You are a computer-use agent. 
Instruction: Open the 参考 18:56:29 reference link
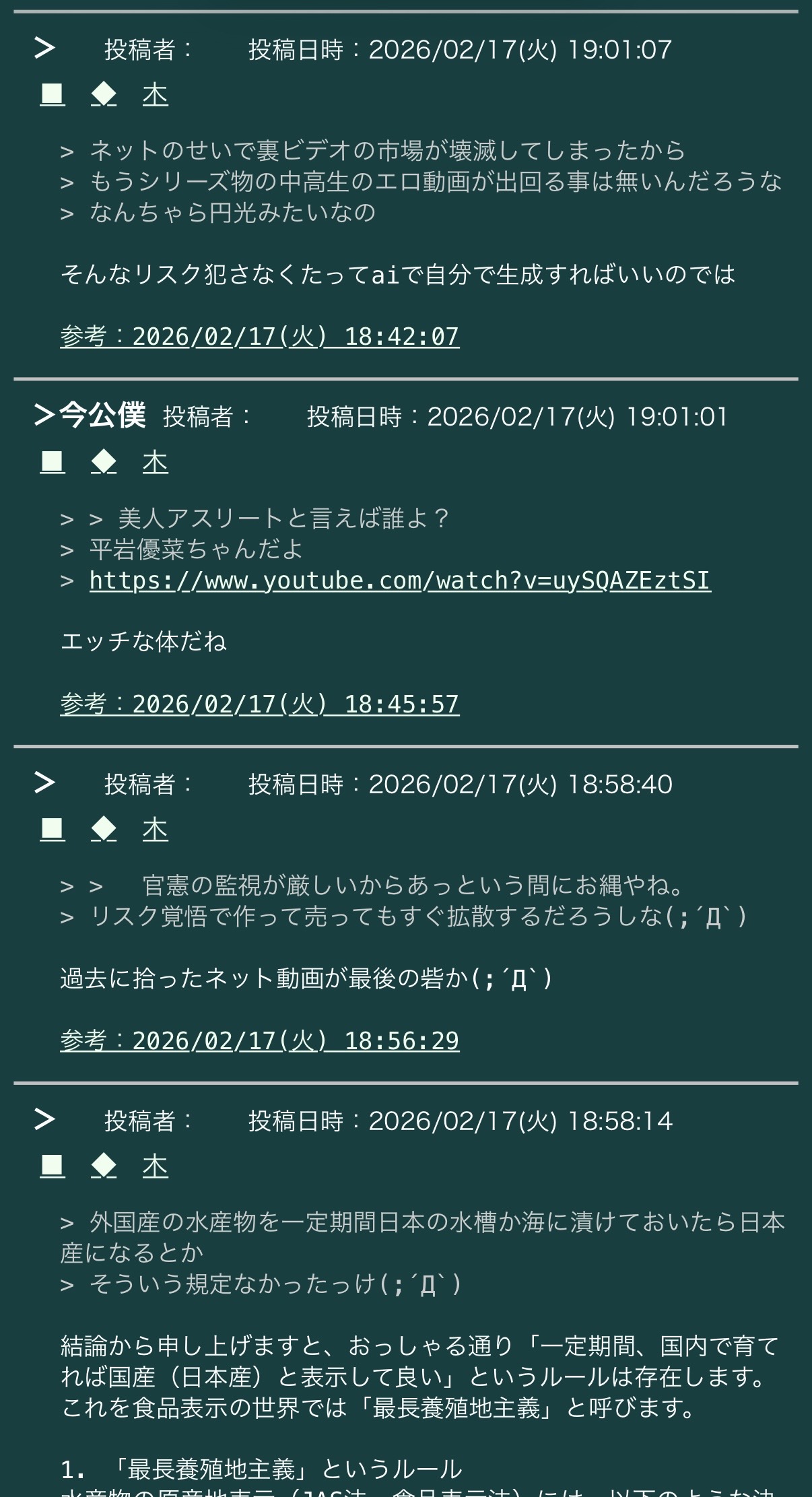260,1040
